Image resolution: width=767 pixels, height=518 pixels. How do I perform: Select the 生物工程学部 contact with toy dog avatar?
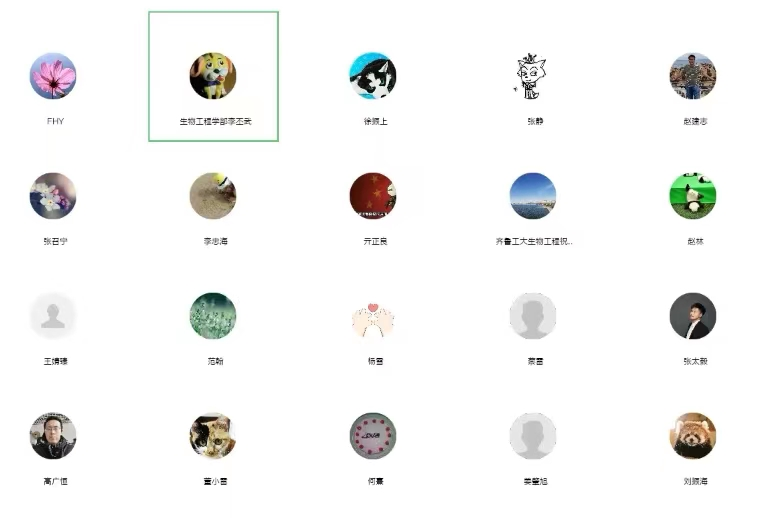tap(213, 76)
